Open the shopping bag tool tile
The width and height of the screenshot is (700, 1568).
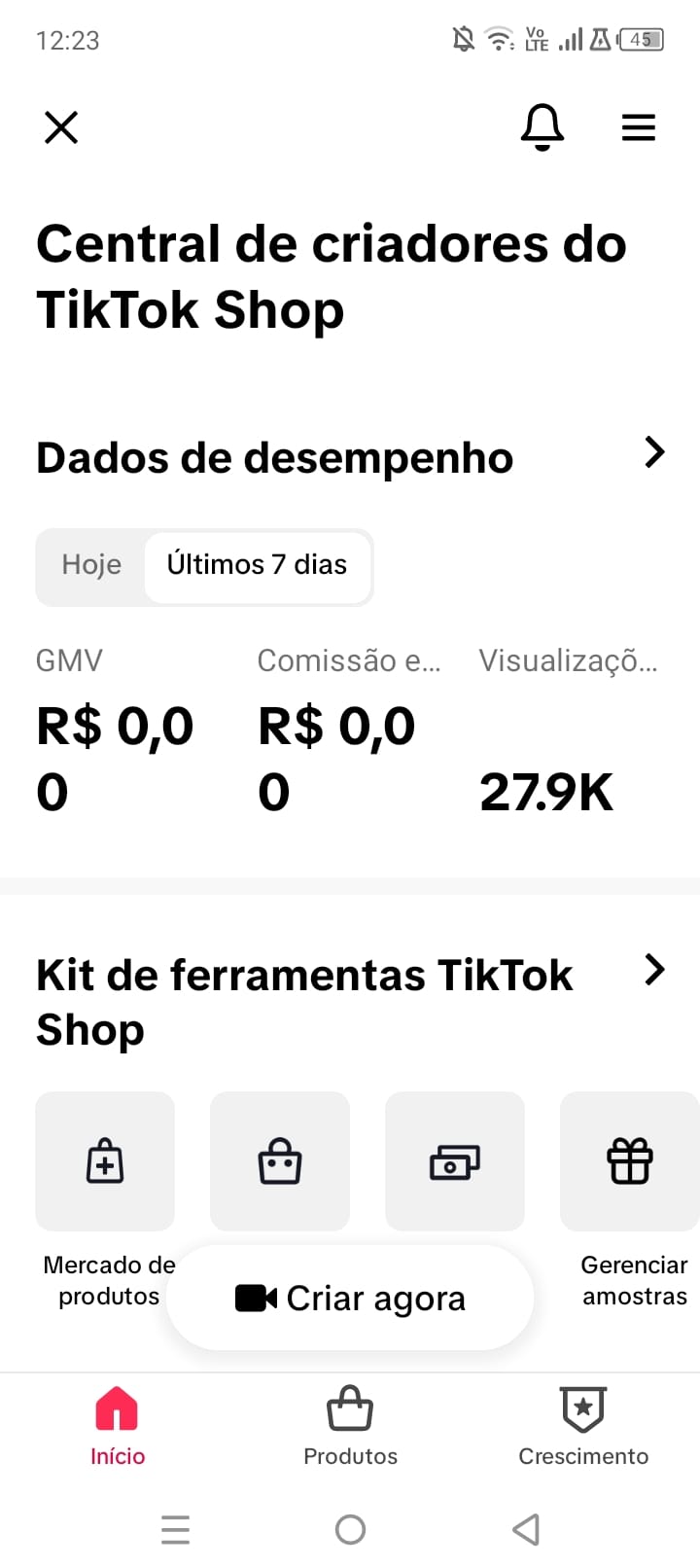pyautogui.click(x=280, y=1161)
